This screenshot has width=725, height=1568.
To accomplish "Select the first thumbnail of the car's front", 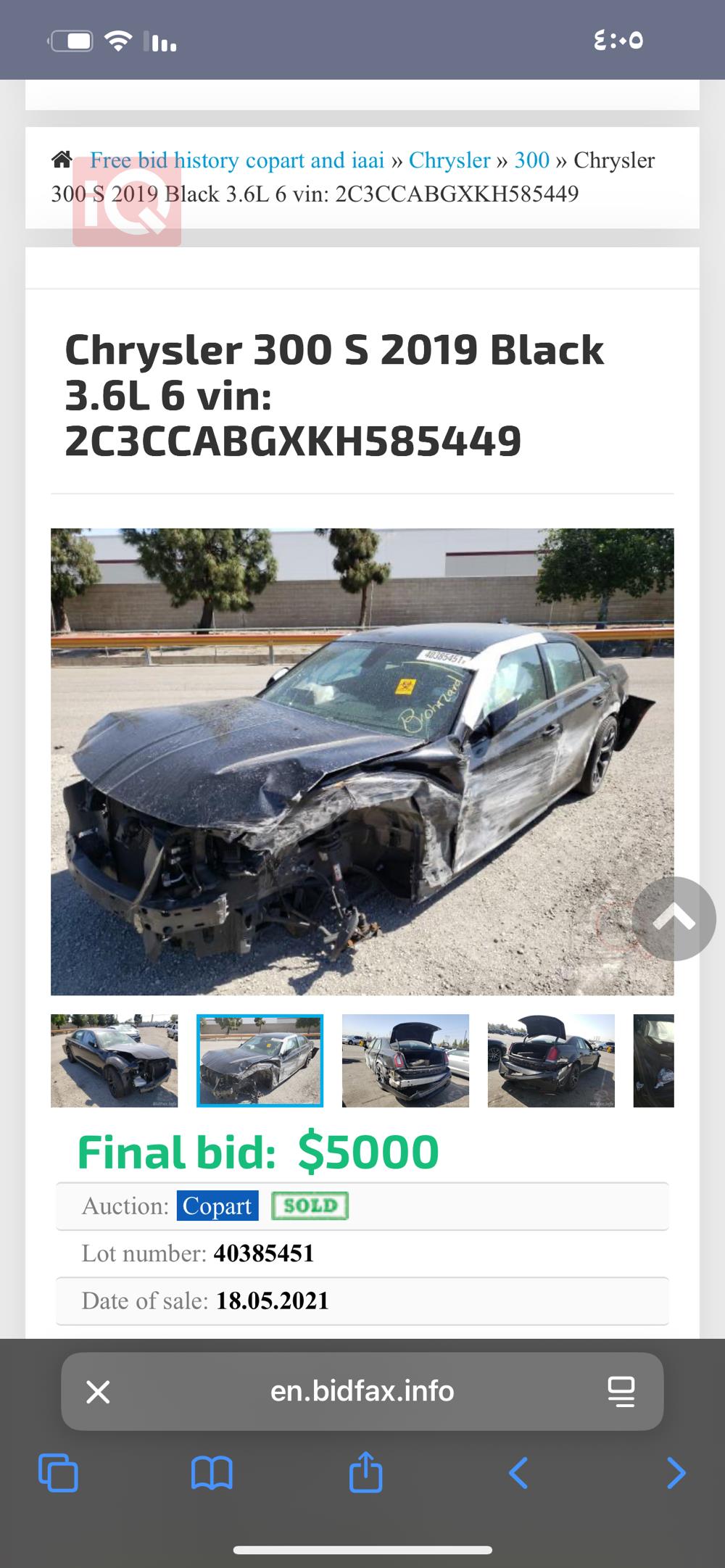I will pos(114,1060).
